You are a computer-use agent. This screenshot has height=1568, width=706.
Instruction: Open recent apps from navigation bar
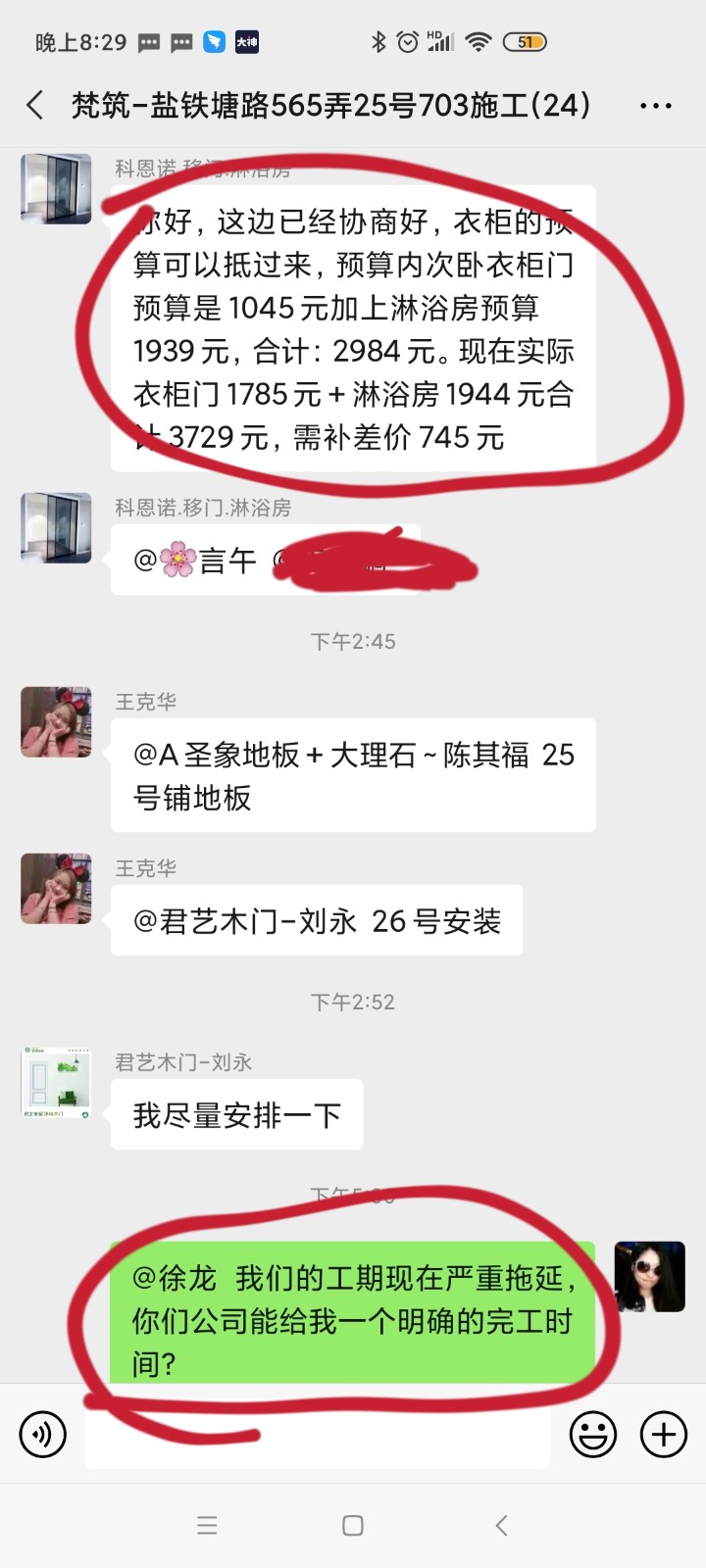pos(207,1525)
